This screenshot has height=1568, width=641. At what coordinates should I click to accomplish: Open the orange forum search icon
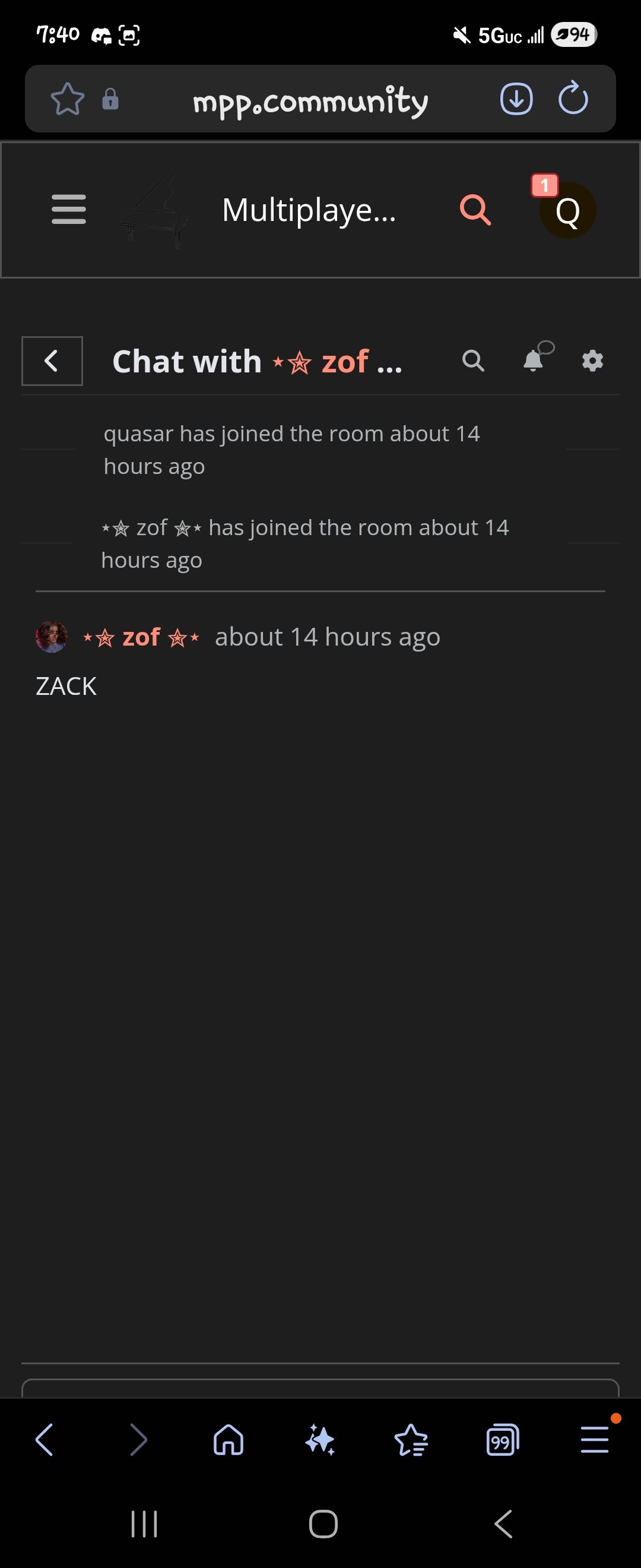(x=475, y=211)
